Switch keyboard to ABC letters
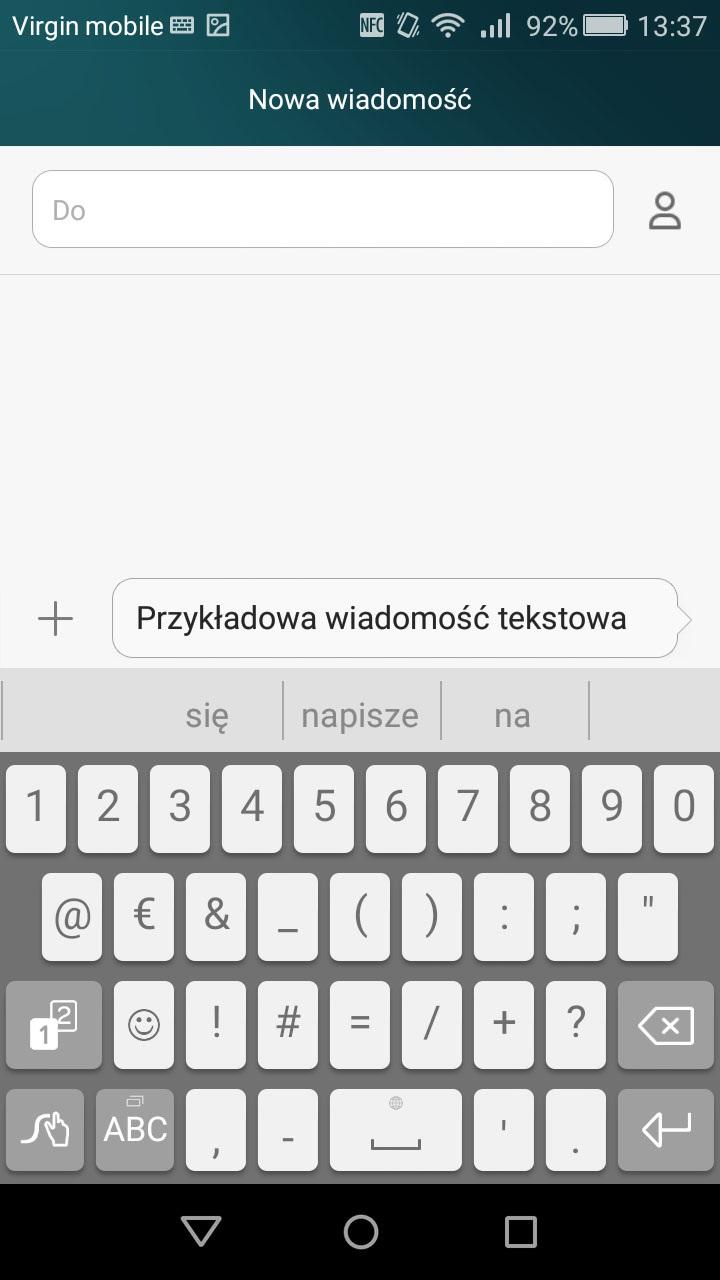Screen dimensions: 720x1280 [x=135, y=1130]
